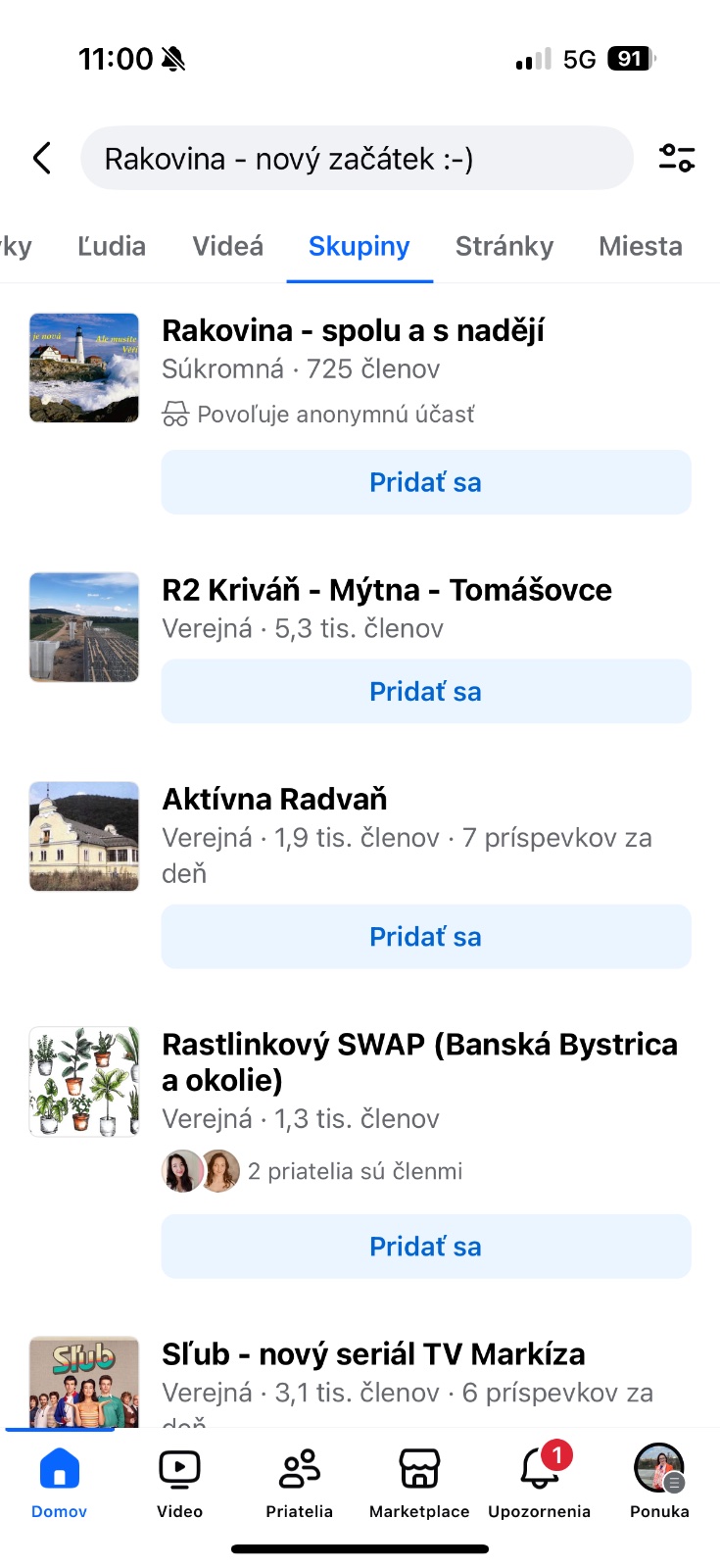Image resolution: width=720 pixels, height=1568 pixels.
Task: Check Upozornenia notifications
Action: coord(539,1482)
